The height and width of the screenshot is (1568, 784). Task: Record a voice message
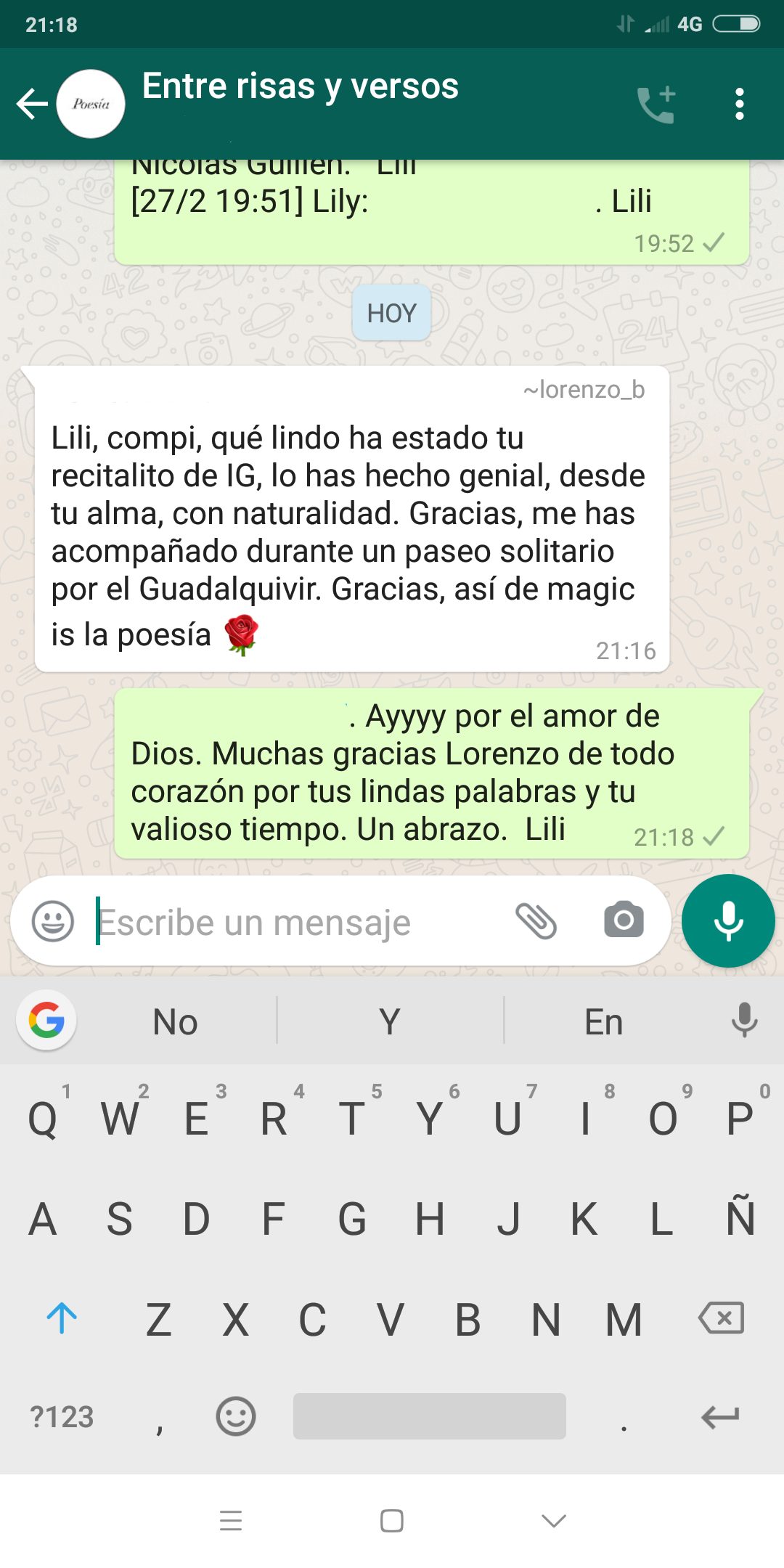point(728,920)
